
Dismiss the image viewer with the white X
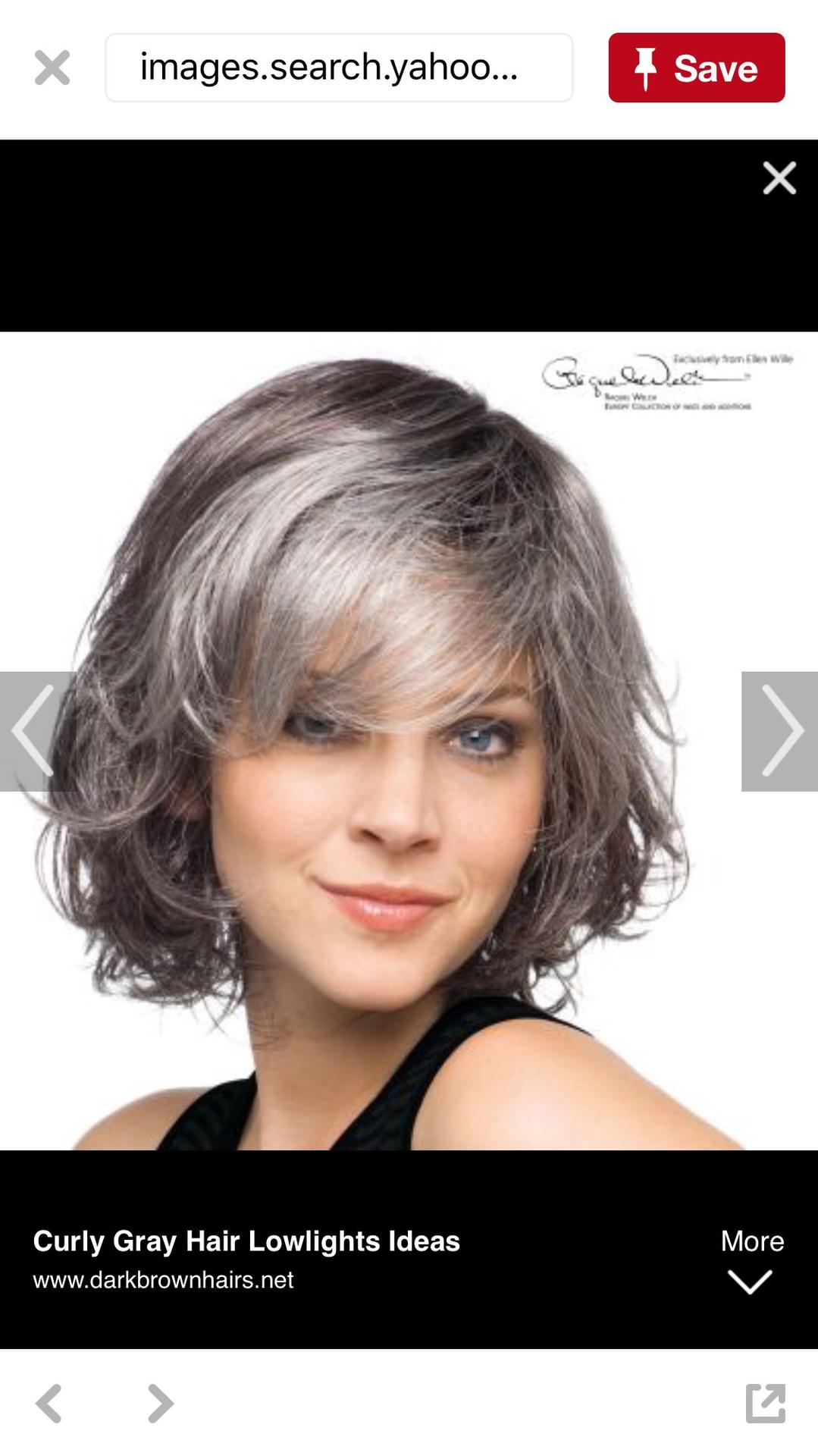tap(779, 178)
